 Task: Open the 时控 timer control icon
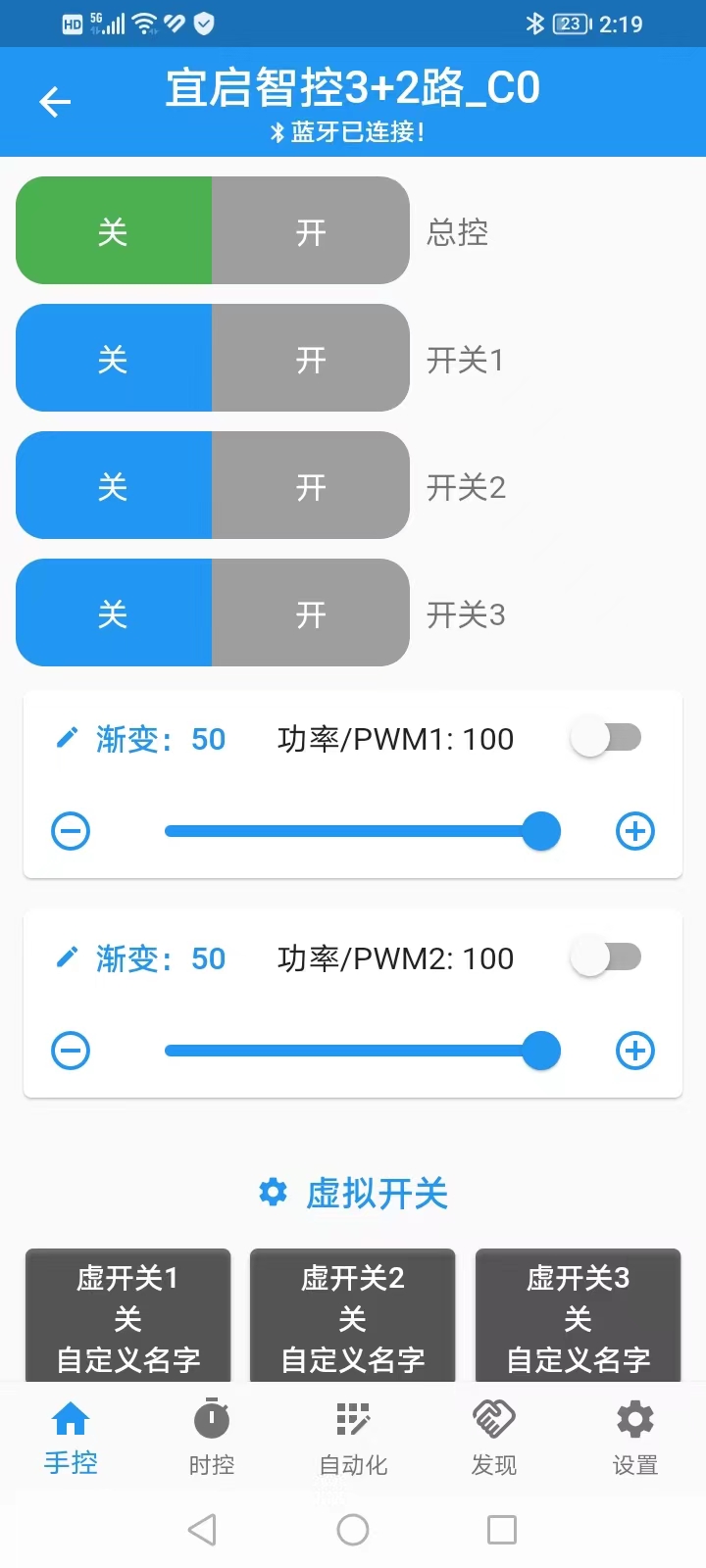point(211,1418)
